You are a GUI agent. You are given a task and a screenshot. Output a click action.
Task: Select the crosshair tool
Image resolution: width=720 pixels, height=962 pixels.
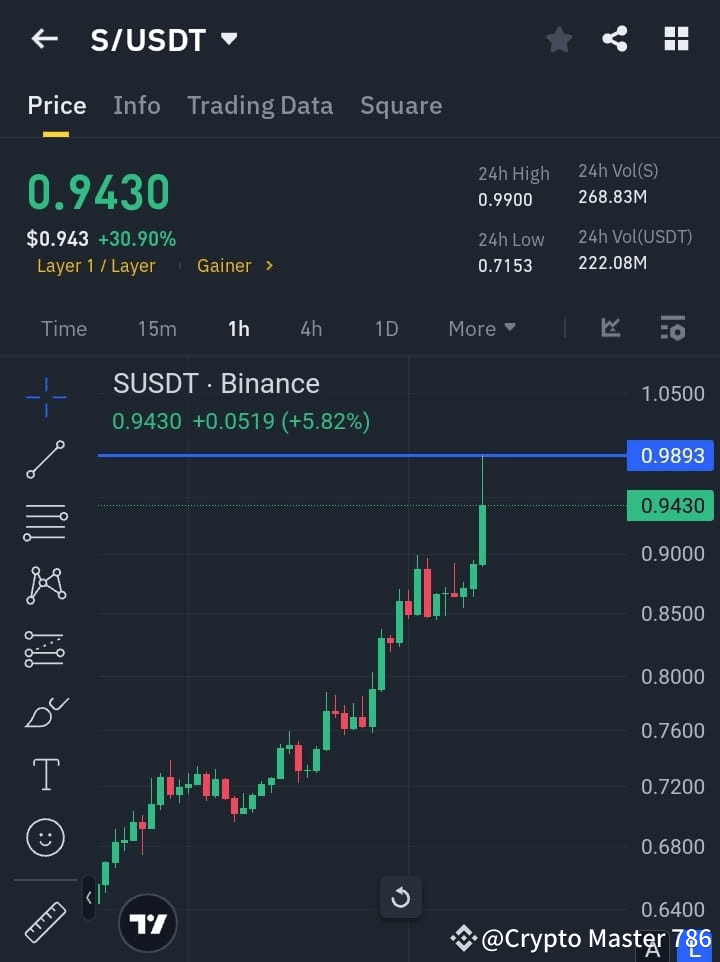(45, 398)
